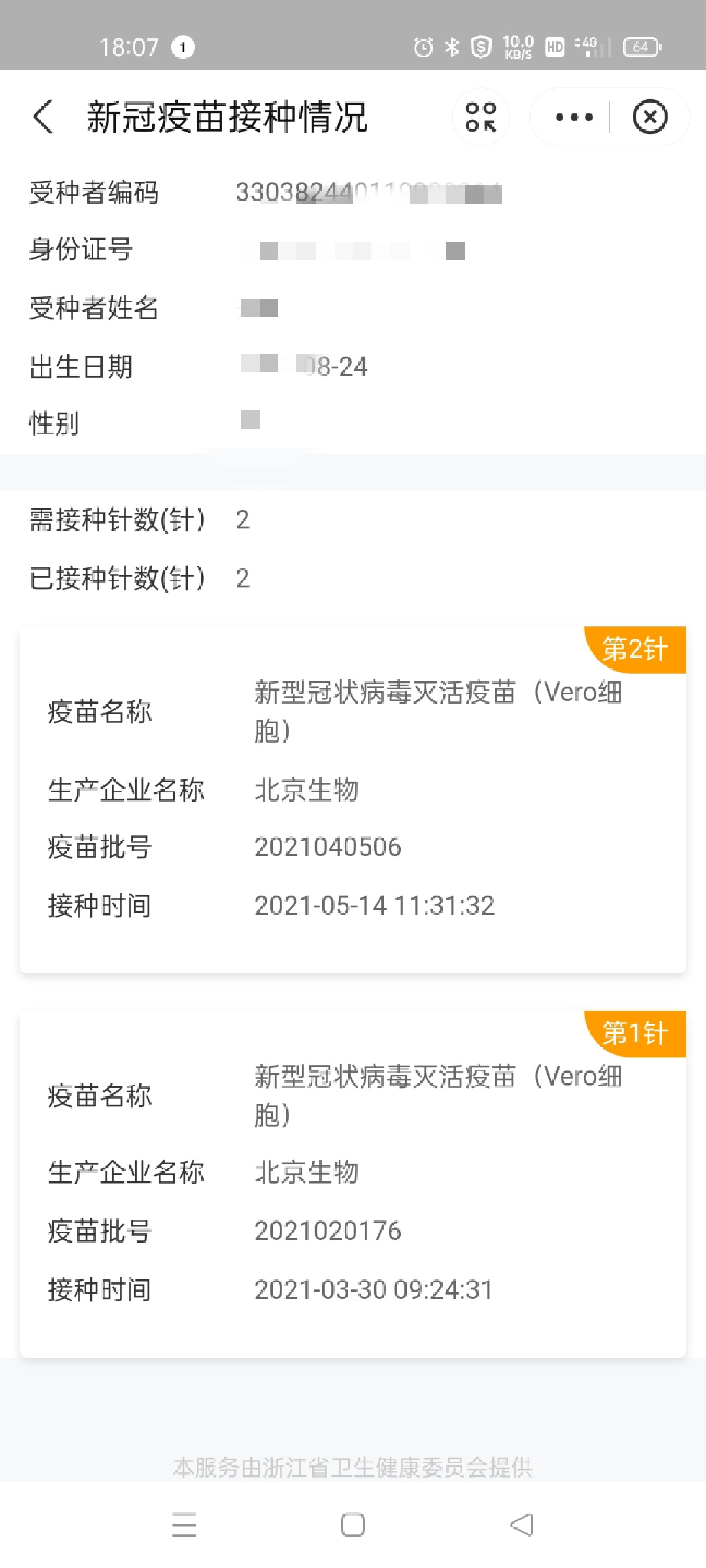This screenshot has height=1568, width=706.
Task: Go back from the vaccination status page
Action: pyautogui.click(x=43, y=118)
